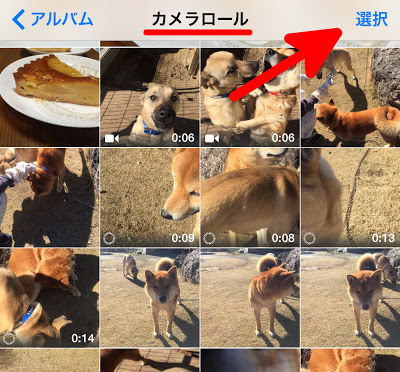
Task: Open the 0:13 time-lapse clip
Action: [x=351, y=197]
